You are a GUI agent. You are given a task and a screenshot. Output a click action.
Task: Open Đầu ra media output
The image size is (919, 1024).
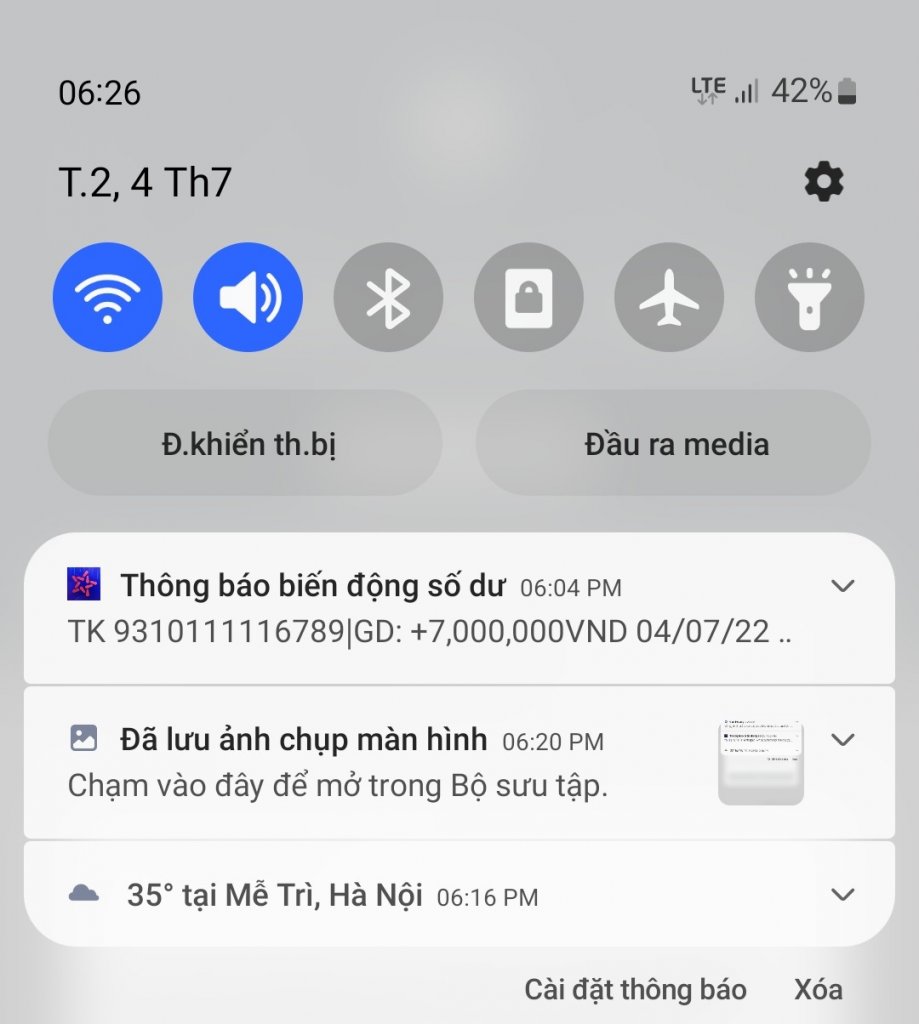[675, 444]
